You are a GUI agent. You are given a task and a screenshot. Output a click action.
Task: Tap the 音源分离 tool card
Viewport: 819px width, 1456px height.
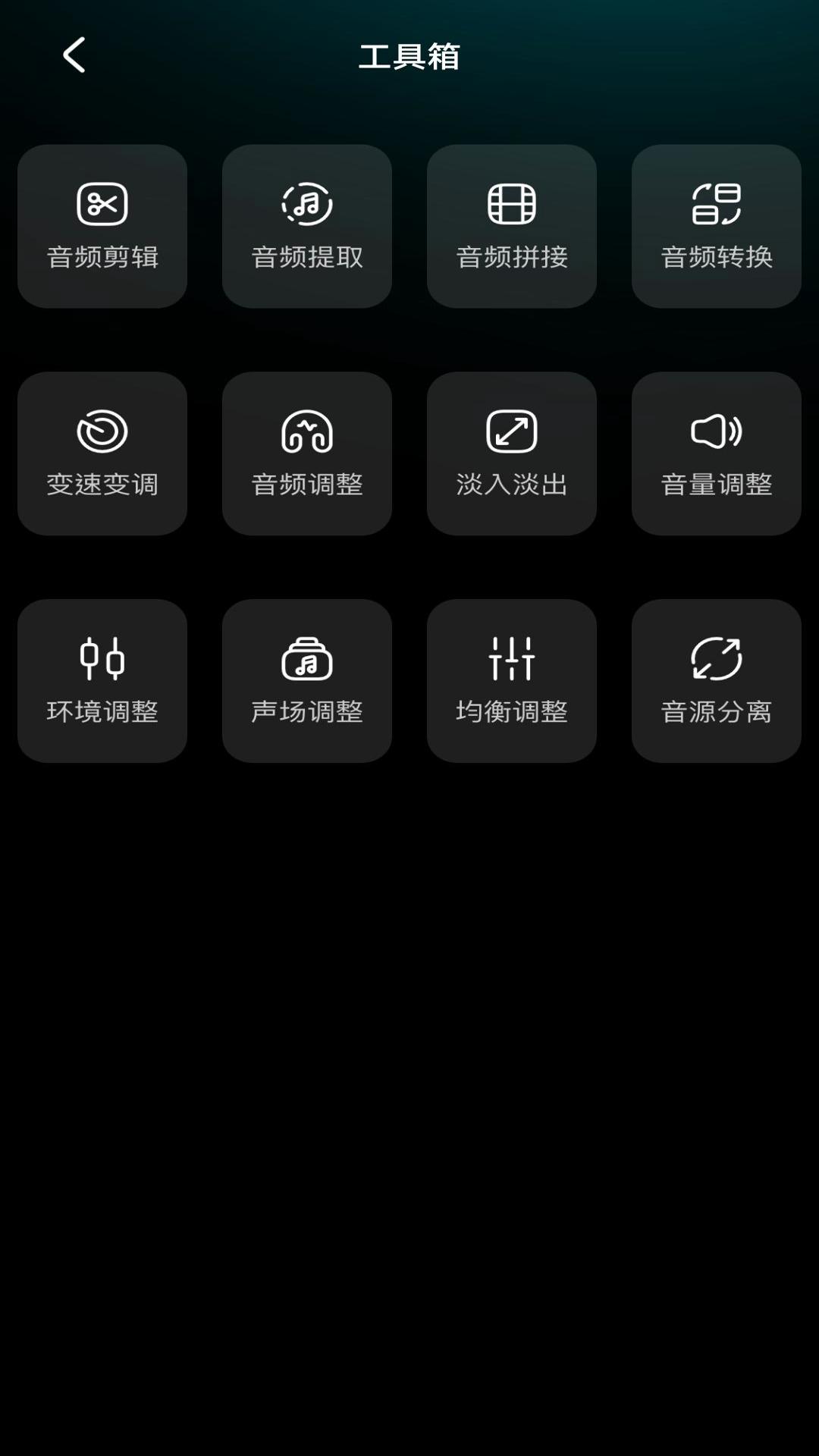pos(717,680)
